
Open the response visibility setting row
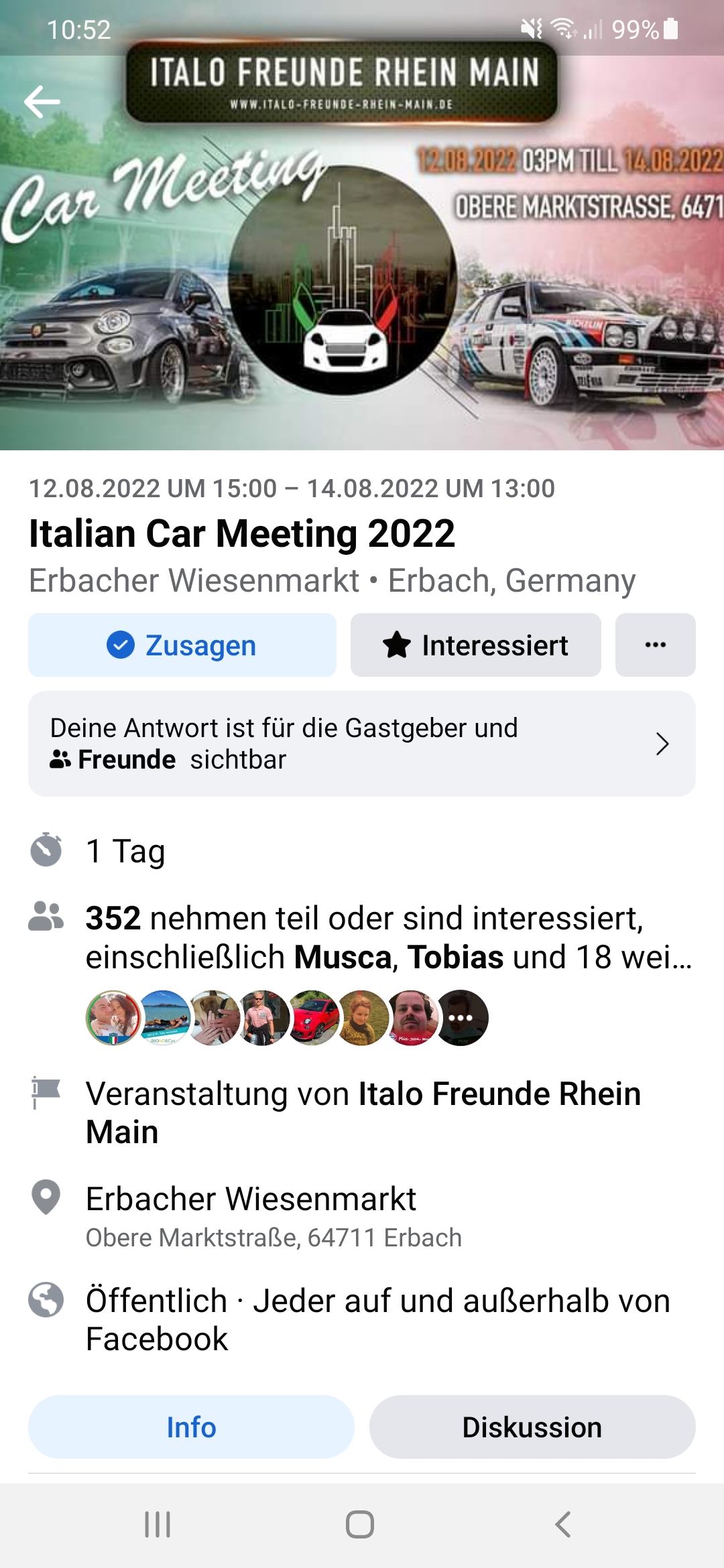pyautogui.click(x=361, y=744)
